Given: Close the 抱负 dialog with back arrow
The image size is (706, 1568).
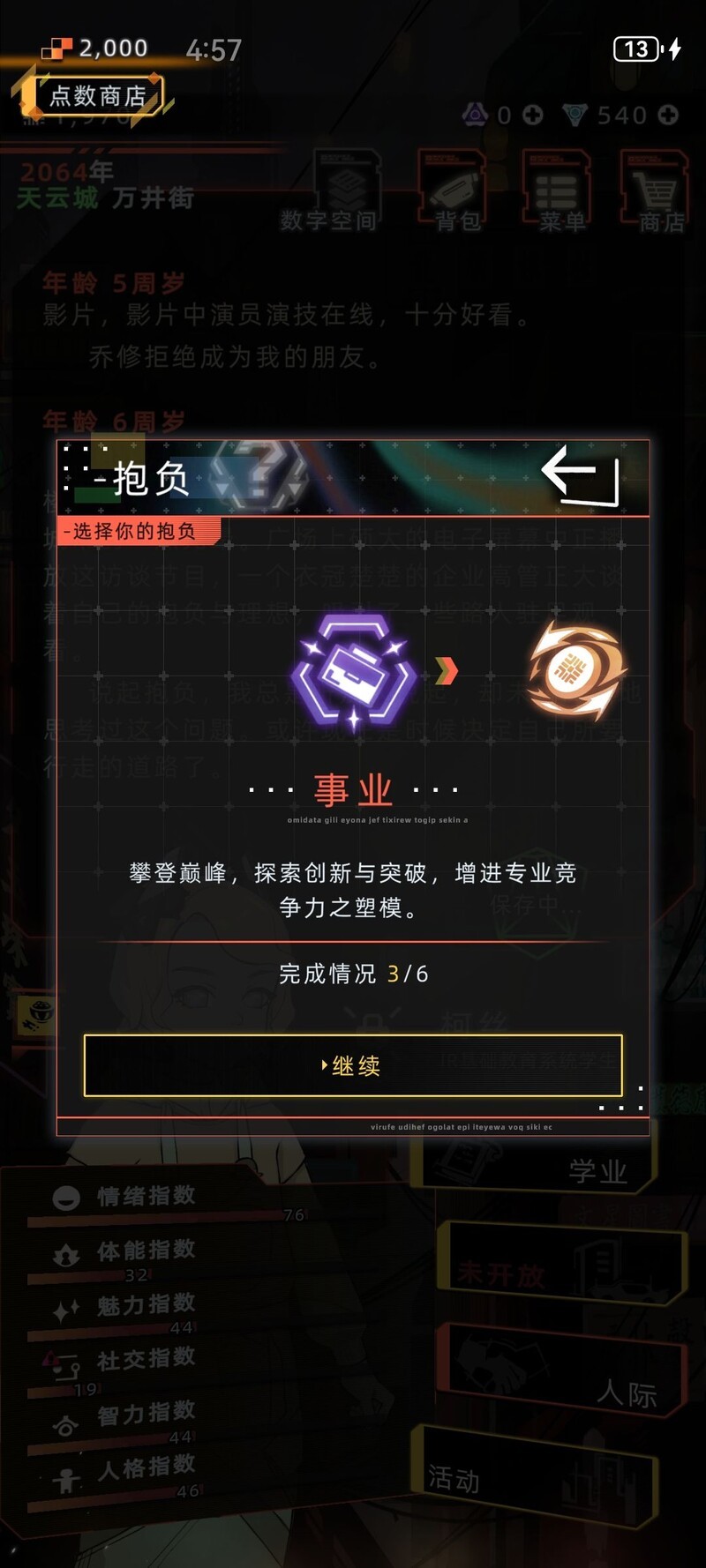Looking at the screenshot, I should [x=581, y=476].
